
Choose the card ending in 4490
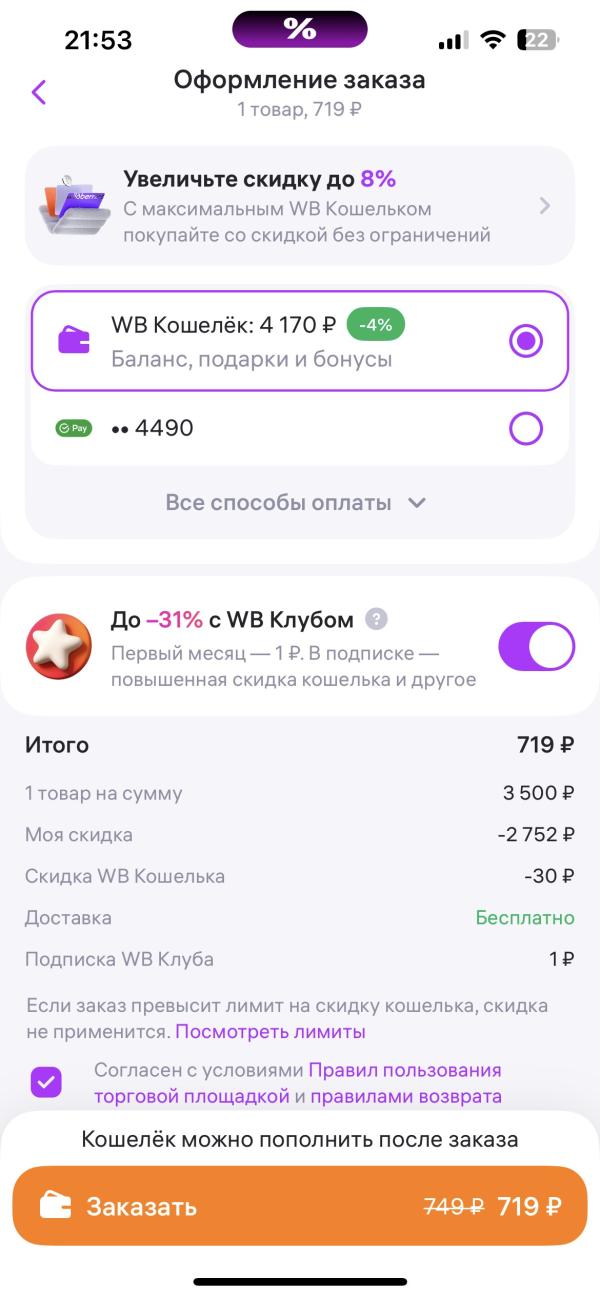[300, 429]
